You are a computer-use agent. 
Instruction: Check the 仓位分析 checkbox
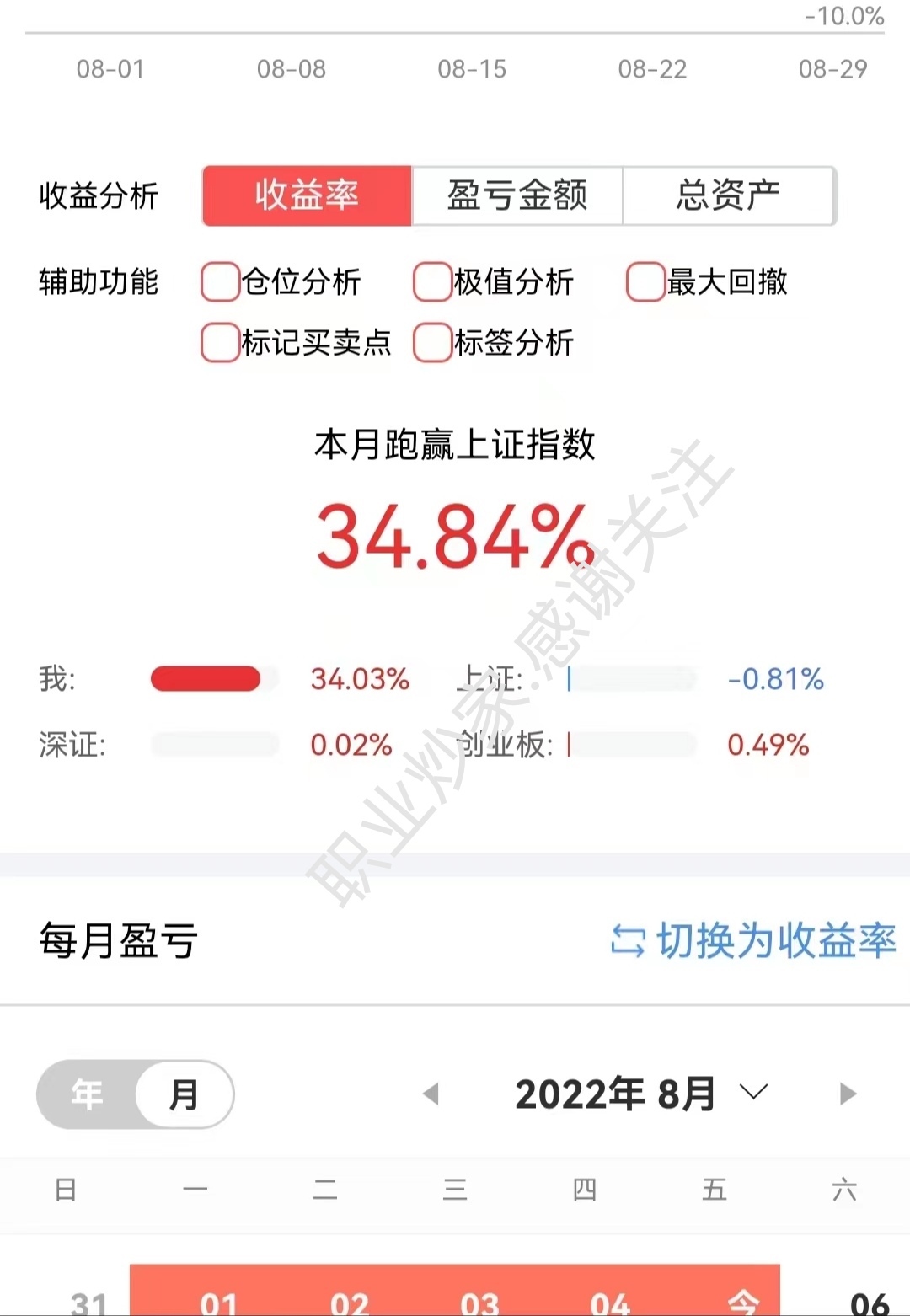click(220, 281)
